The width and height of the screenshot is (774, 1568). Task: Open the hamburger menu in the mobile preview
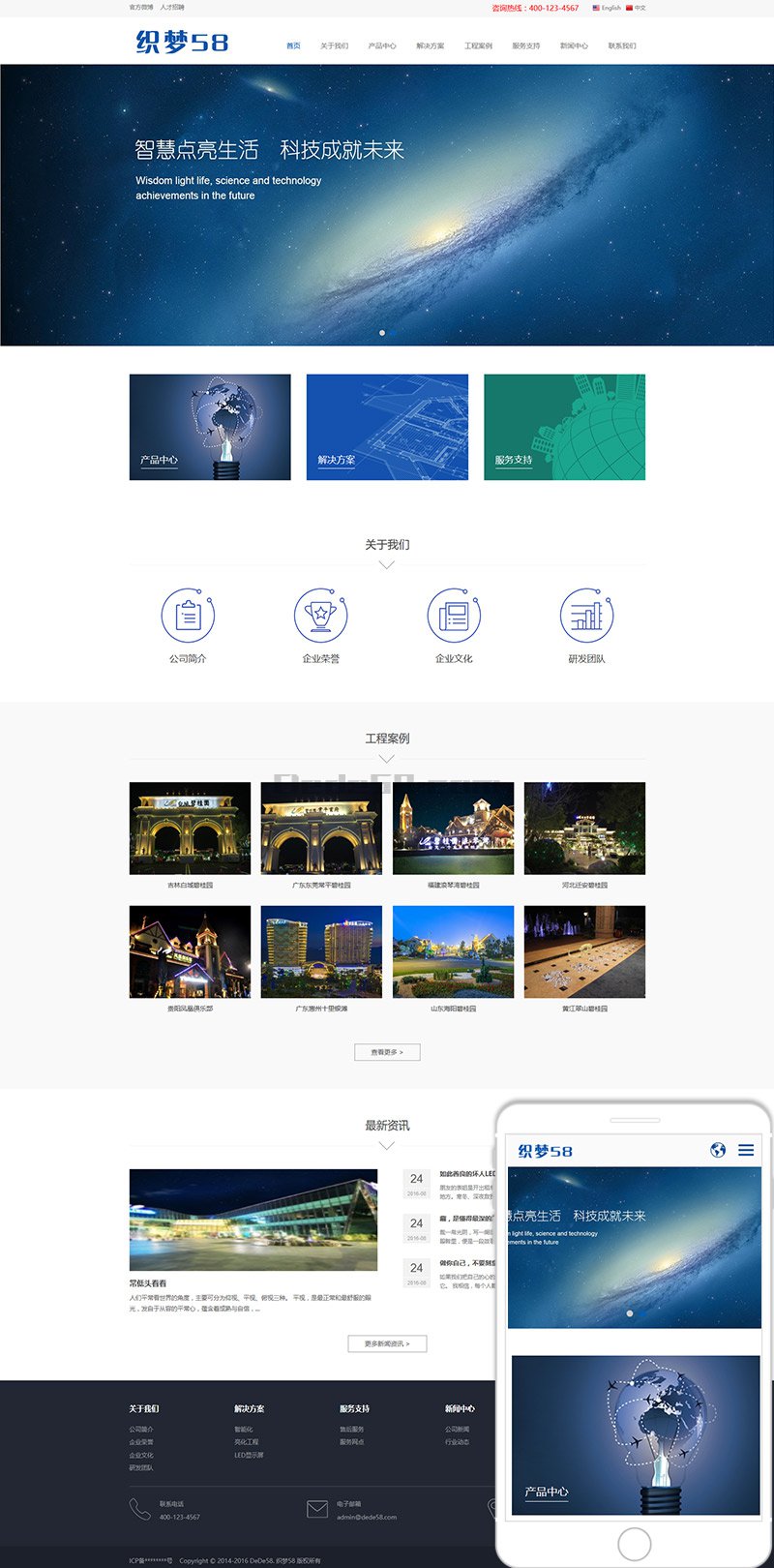coord(745,1151)
